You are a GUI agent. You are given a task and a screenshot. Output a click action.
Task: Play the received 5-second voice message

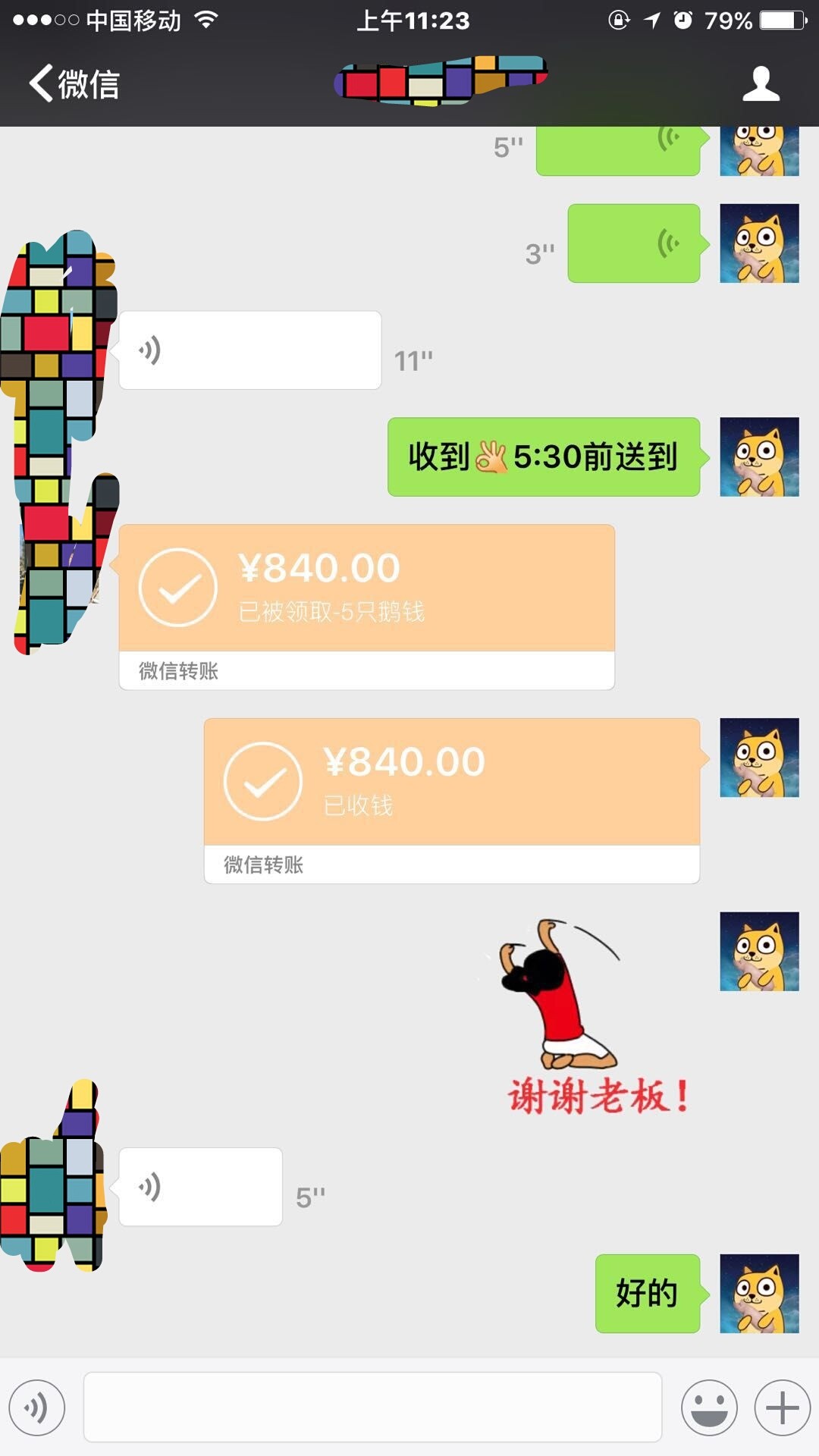coord(200,1187)
